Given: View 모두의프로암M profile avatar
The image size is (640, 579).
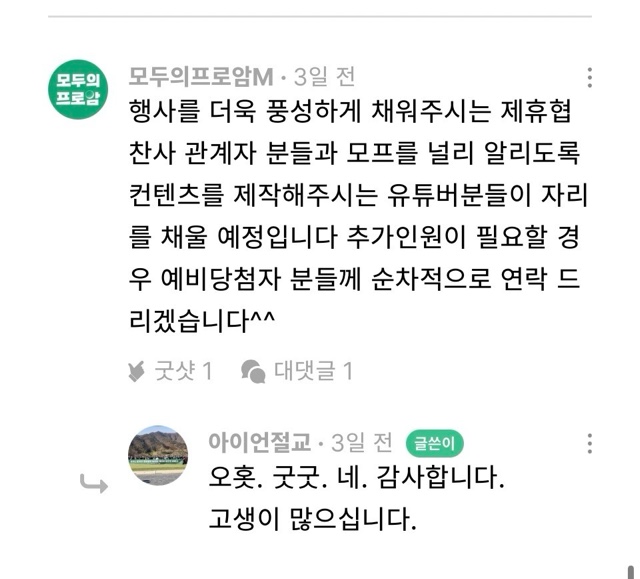Looking at the screenshot, I should [x=79, y=89].
